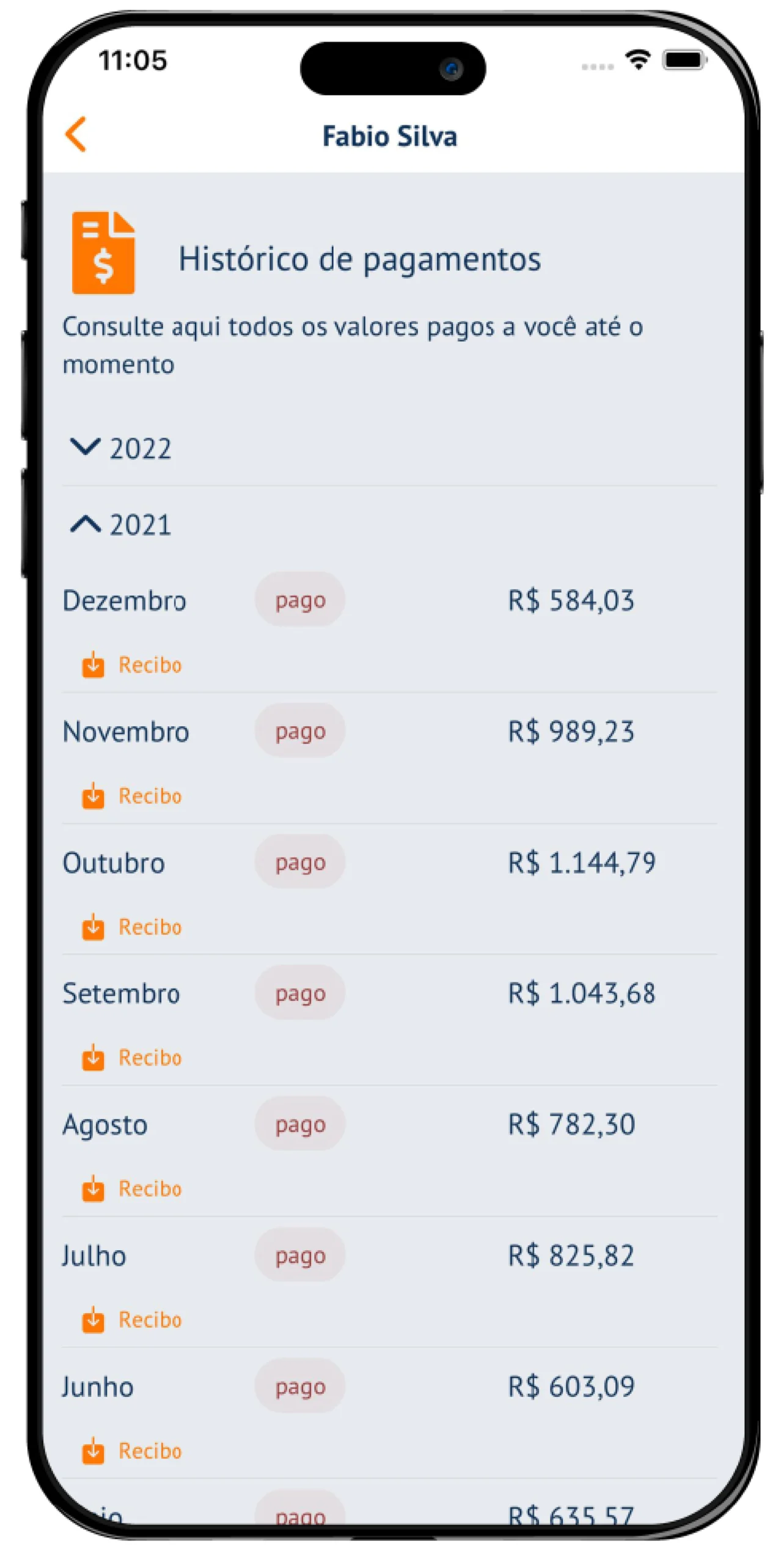The height and width of the screenshot is (1565, 784).
Task: Download the Dezembro receipt
Action: pyautogui.click(x=132, y=665)
